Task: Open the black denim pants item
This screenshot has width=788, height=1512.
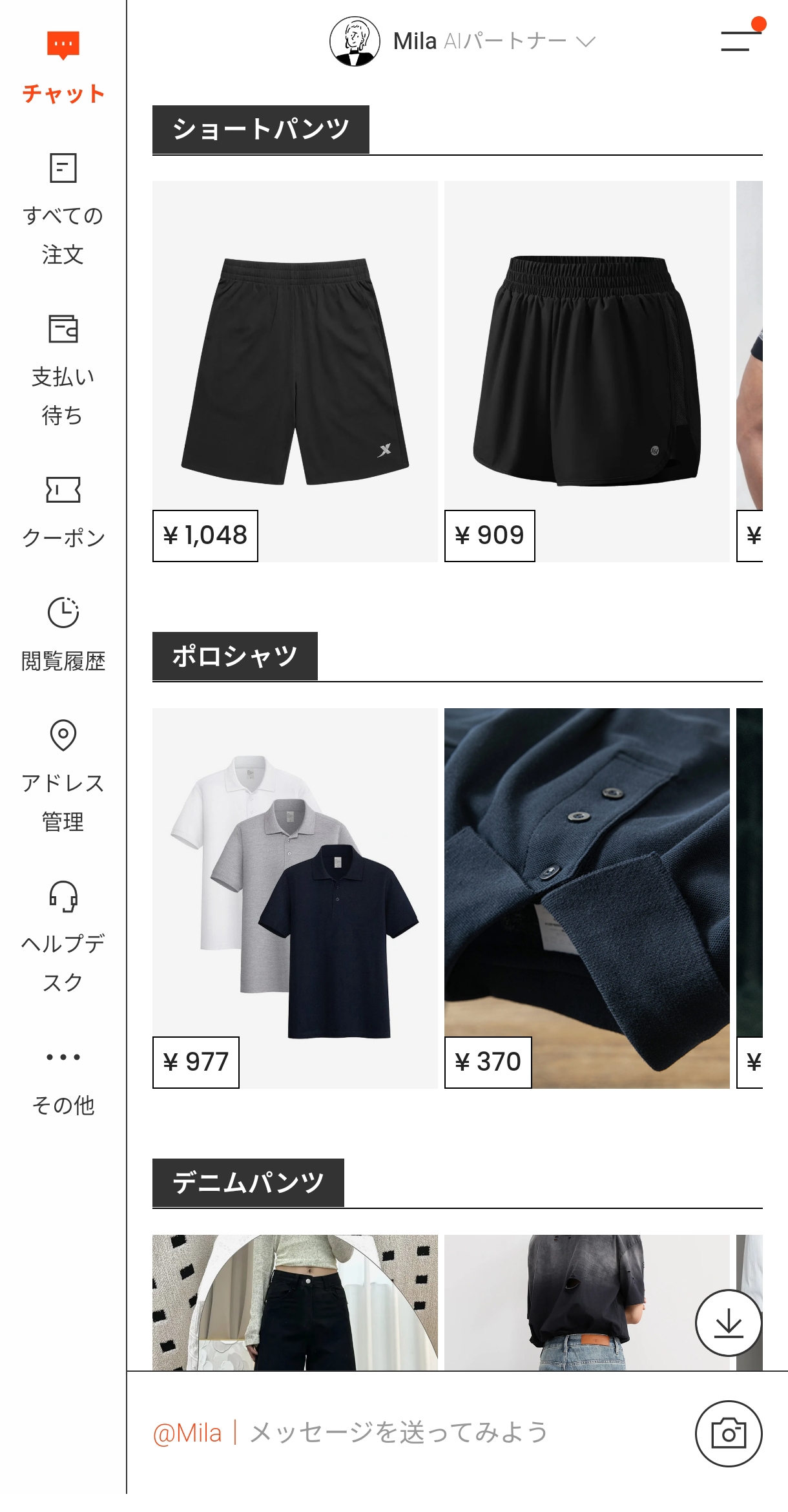Action: [295, 1301]
